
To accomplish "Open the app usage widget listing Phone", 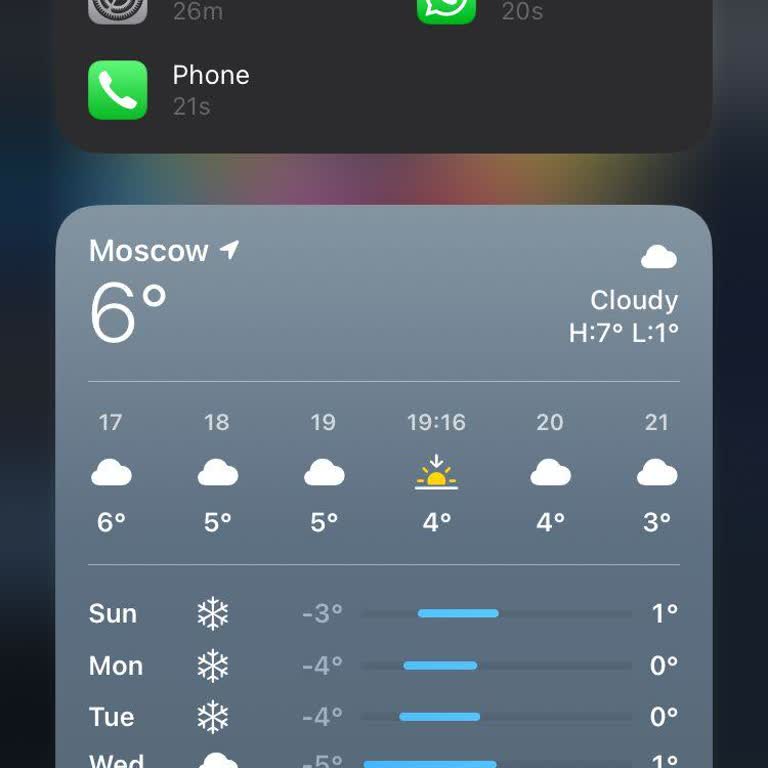I will (384, 80).
